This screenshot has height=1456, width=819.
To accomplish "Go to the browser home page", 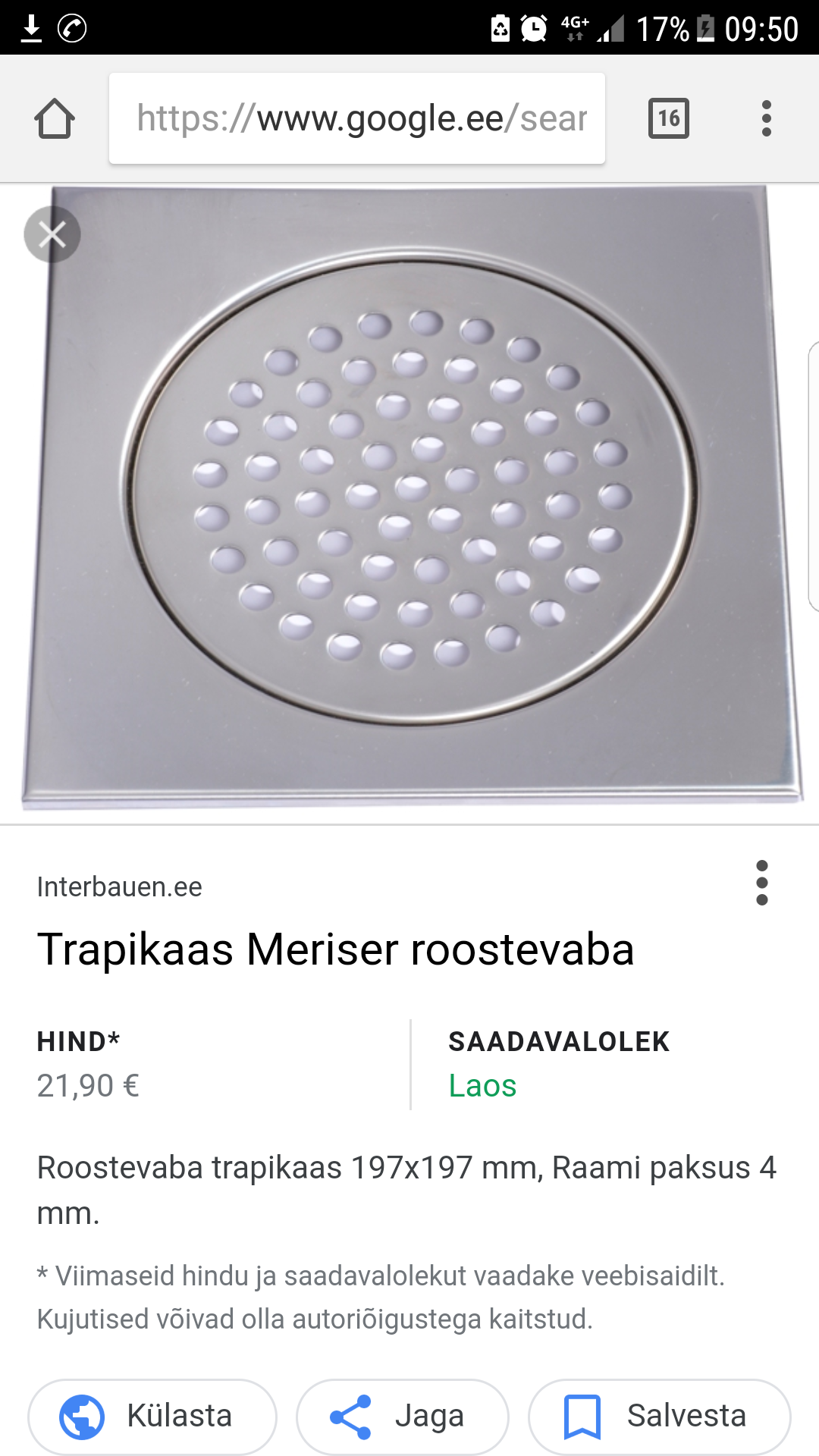I will [55, 118].
